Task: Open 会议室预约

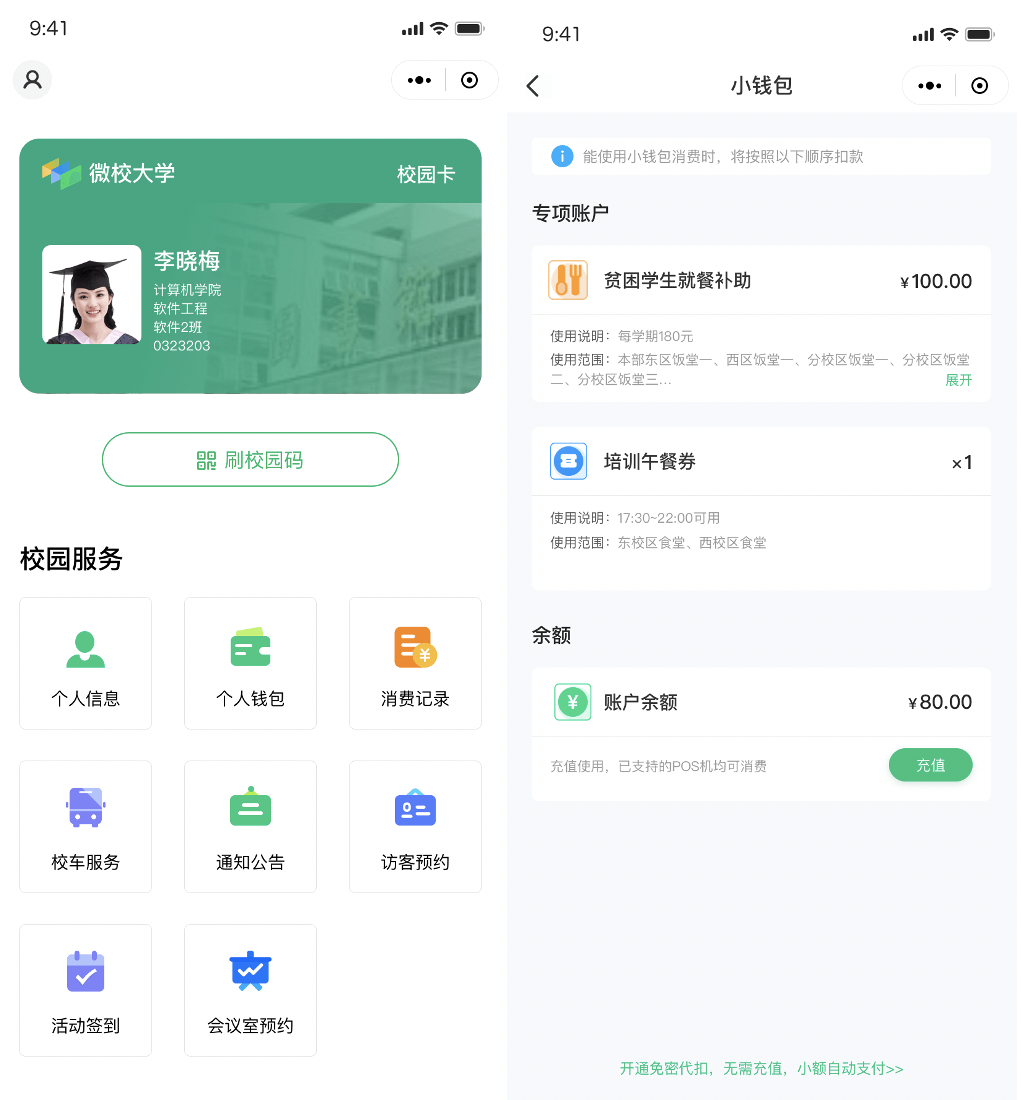Action: click(250, 990)
